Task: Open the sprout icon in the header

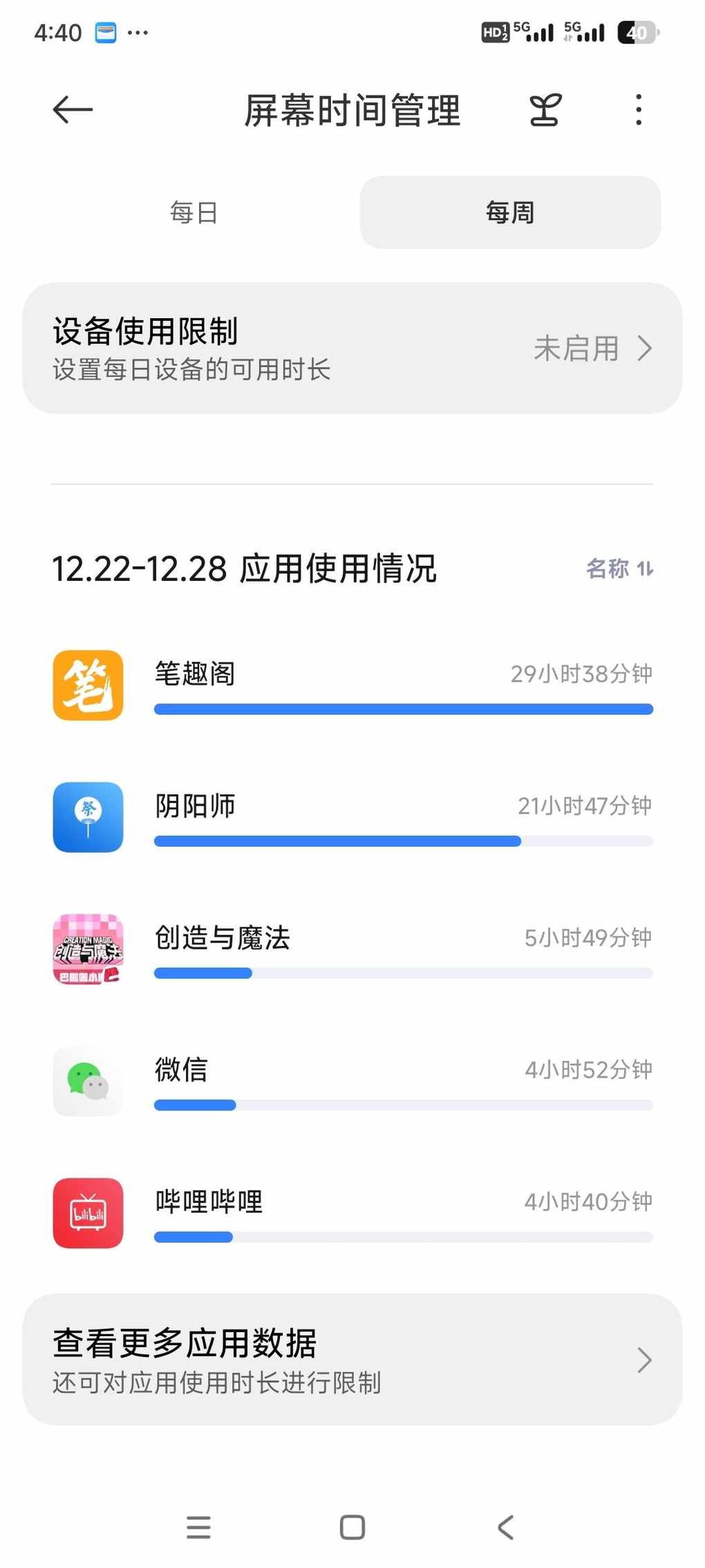Action: coord(545,110)
